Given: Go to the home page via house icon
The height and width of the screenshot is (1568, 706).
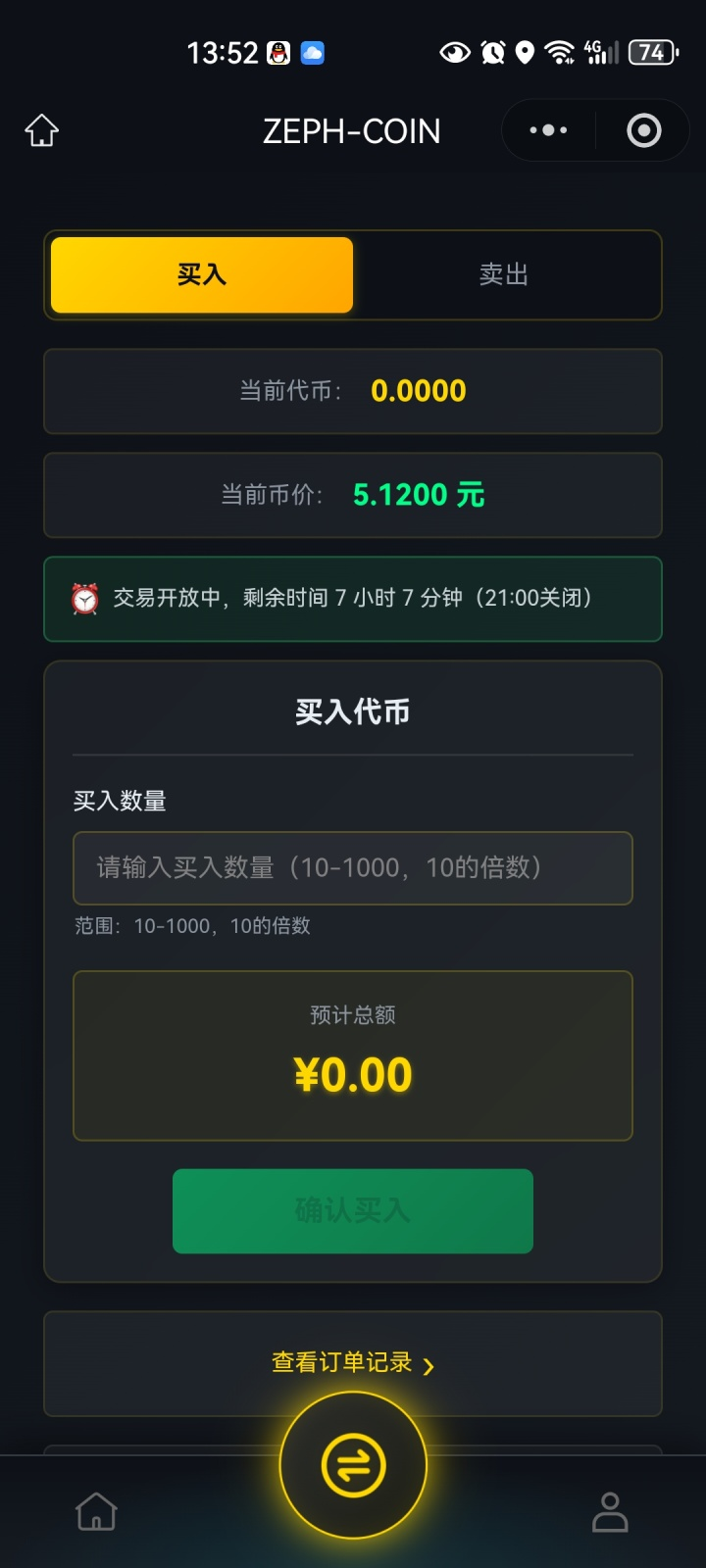Looking at the screenshot, I should [42, 130].
